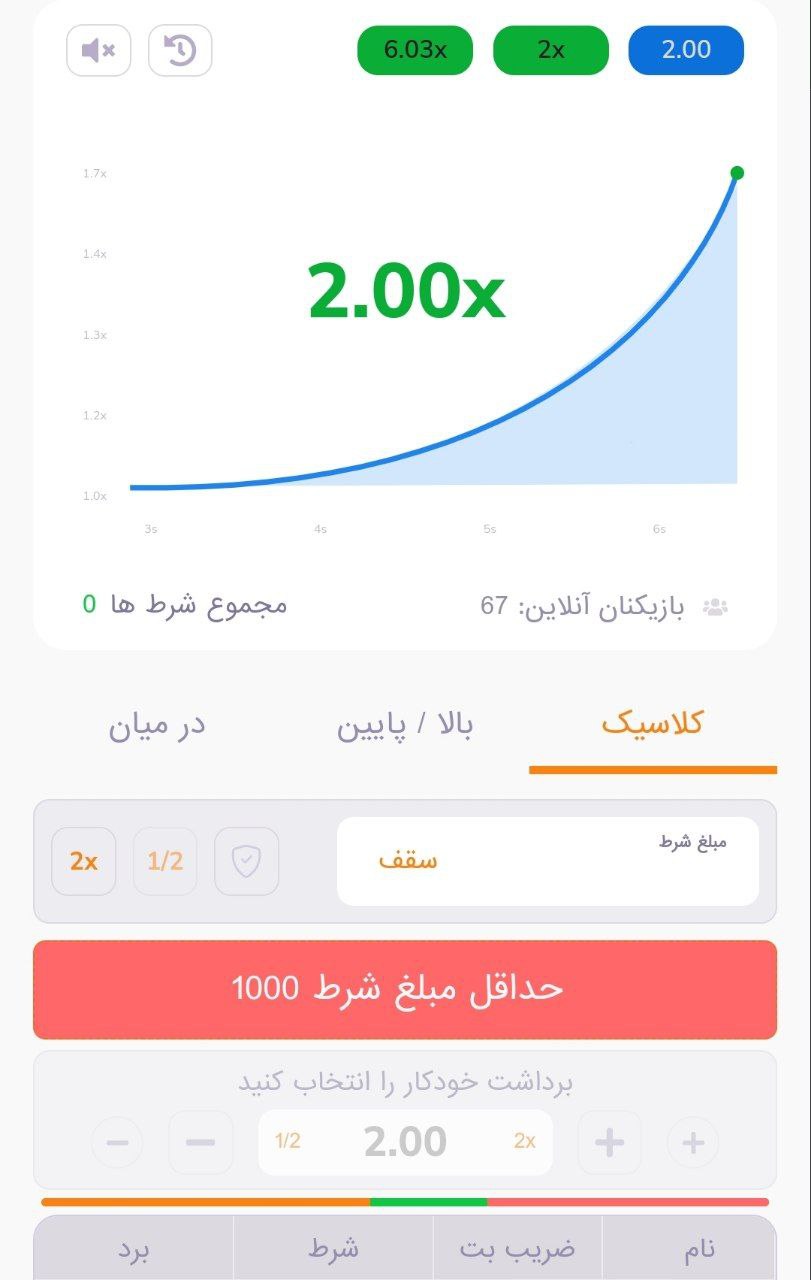Mute the game sound

98,51
